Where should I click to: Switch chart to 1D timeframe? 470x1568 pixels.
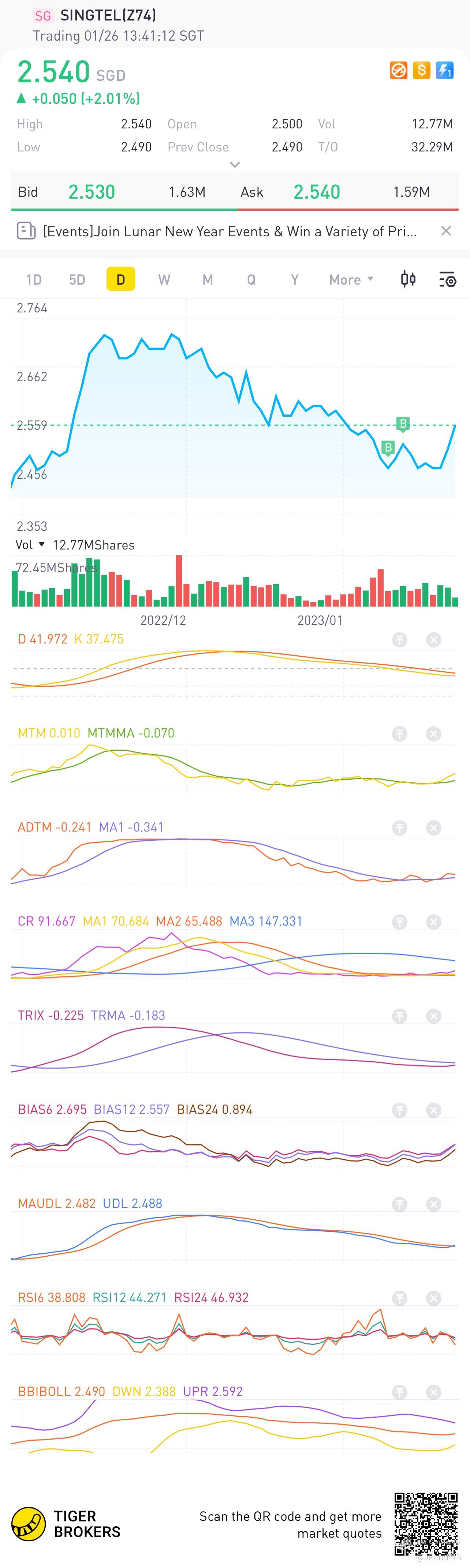(x=33, y=280)
